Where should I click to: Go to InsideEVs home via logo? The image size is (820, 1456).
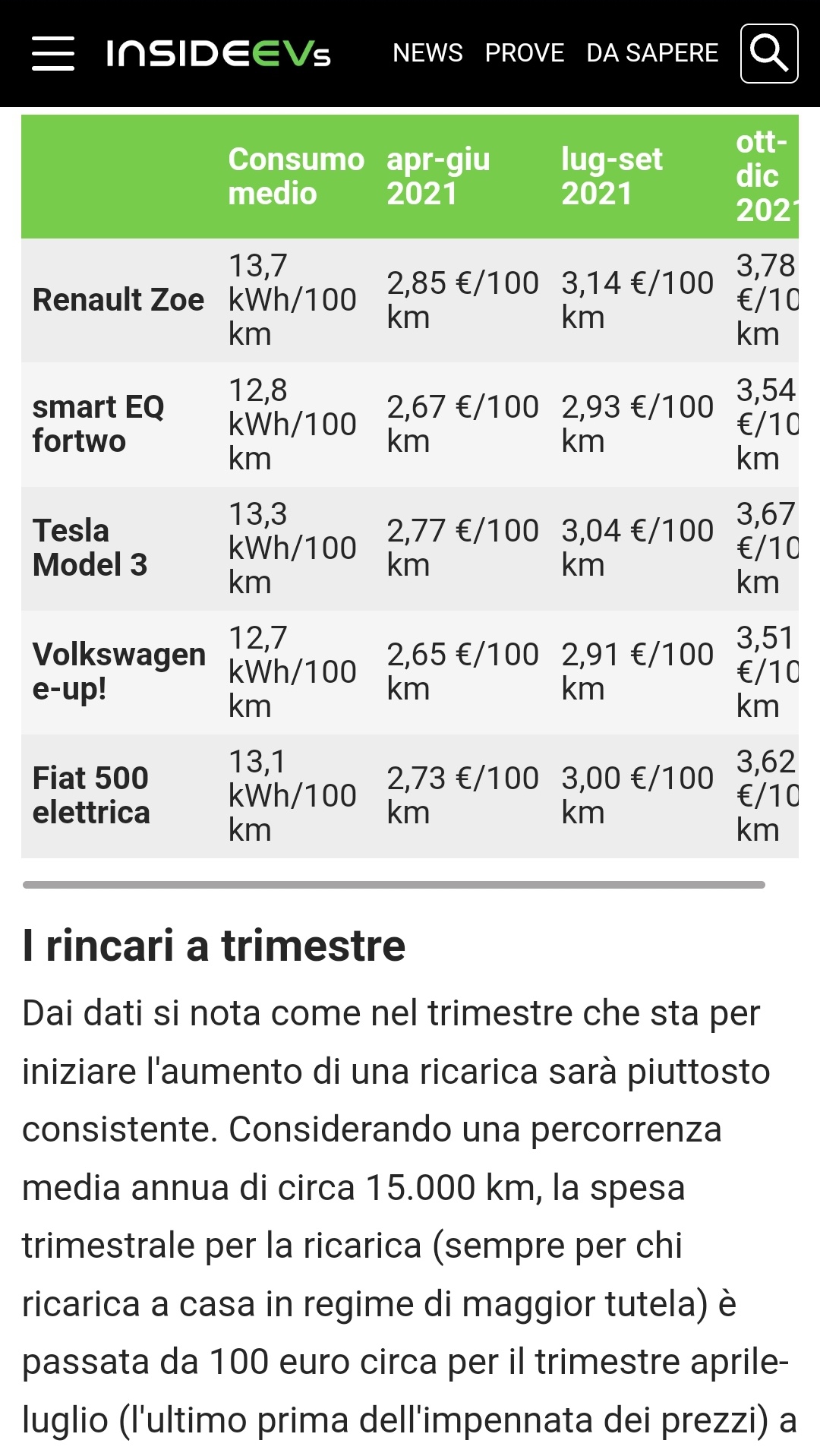point(219,53)
